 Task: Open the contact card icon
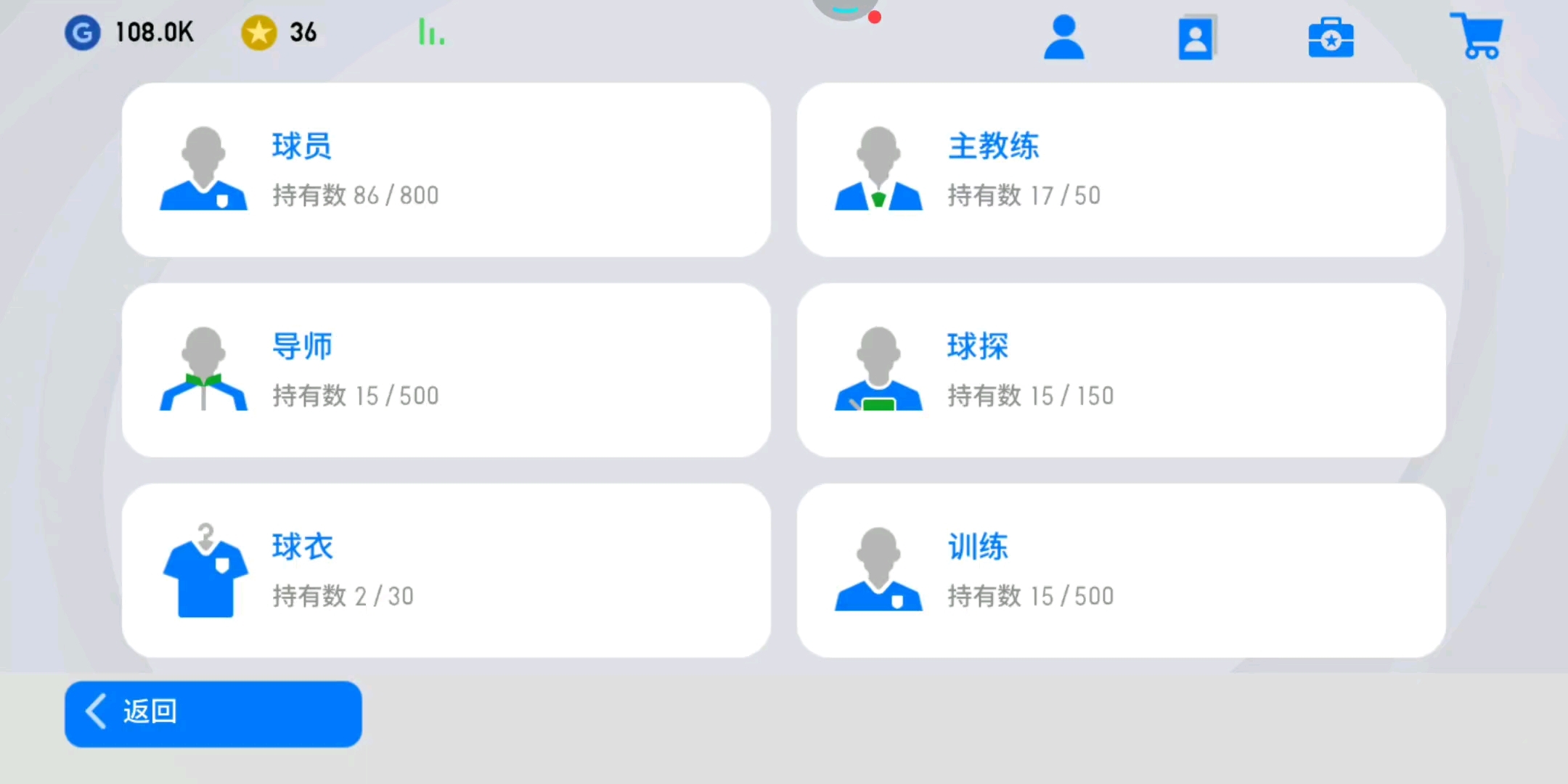tap(1196, 38)
